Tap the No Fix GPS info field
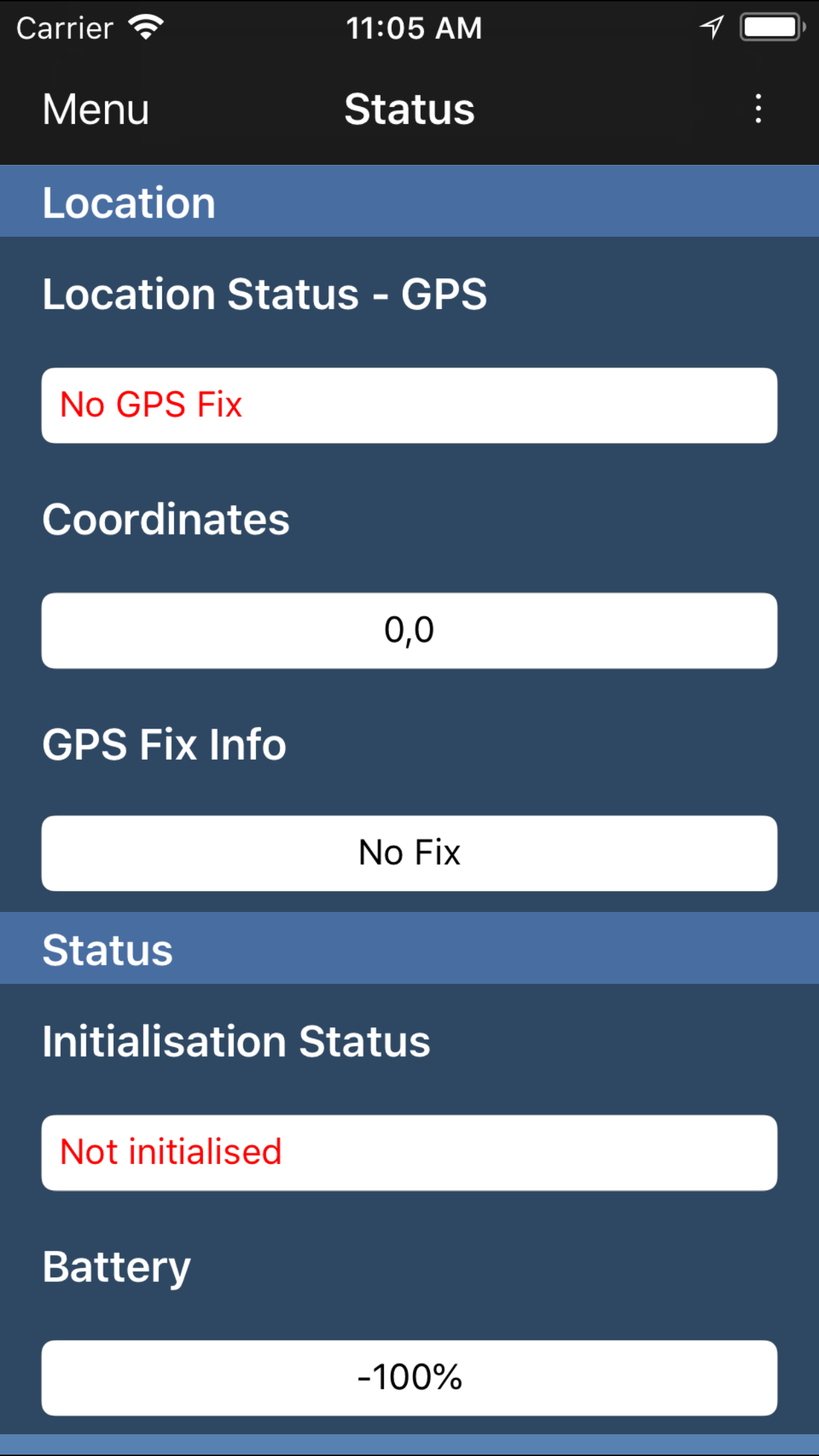819x1456 pixels. 409,853
